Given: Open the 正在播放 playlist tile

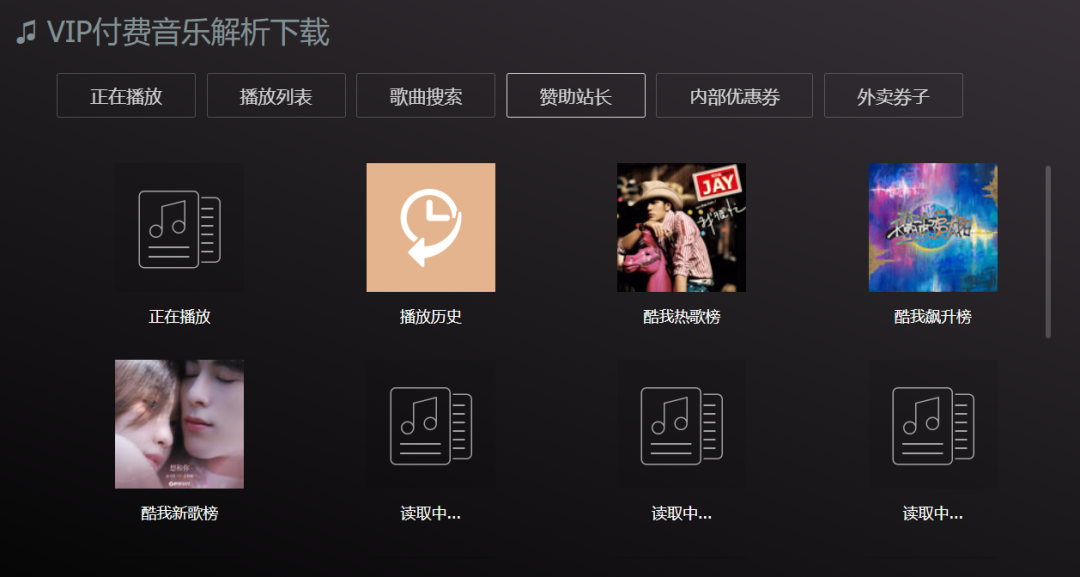Looking at the screenshot, I should click(x=180, y=228).
